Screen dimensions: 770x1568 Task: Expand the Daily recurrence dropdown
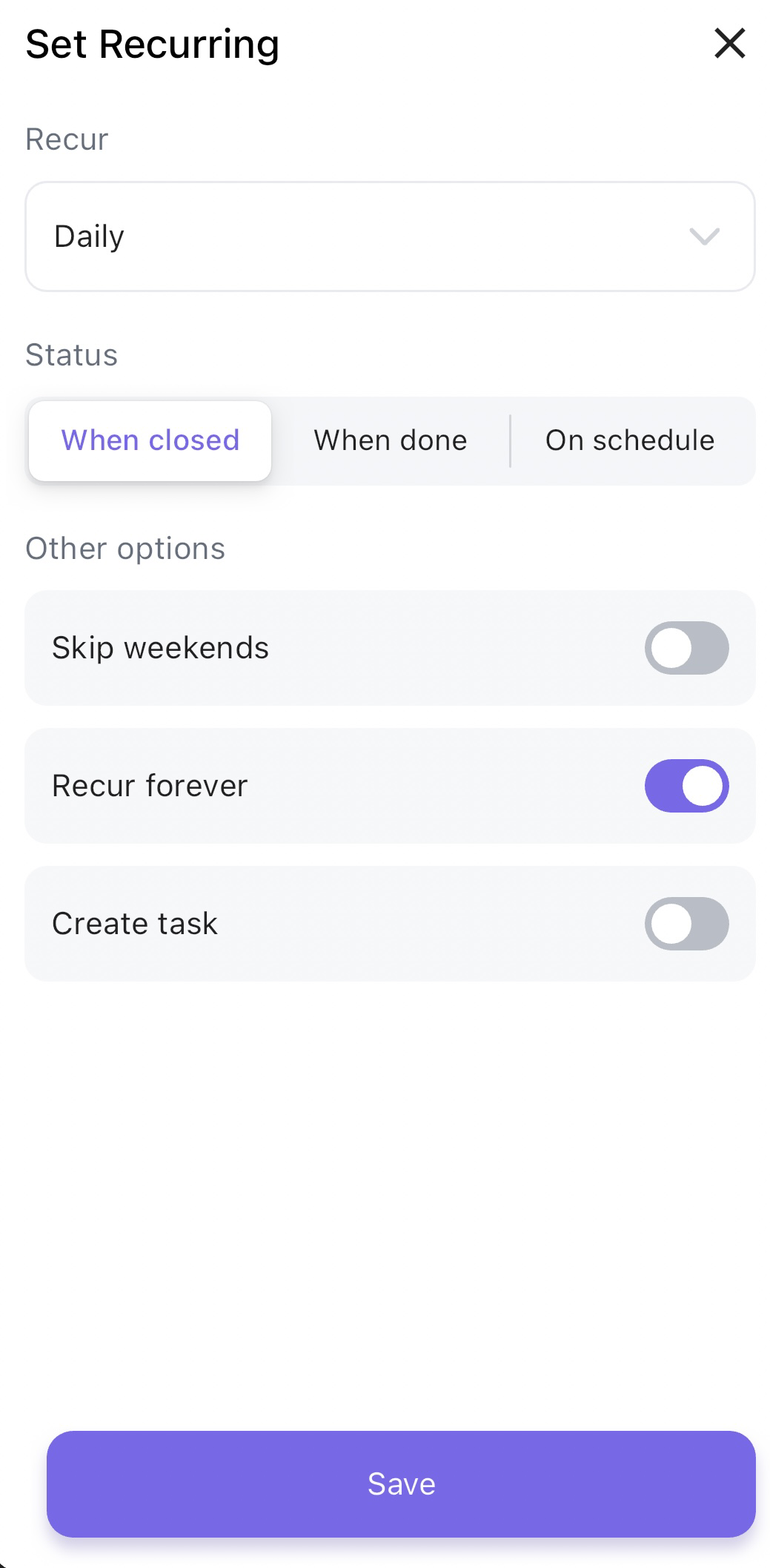[390, 236]
